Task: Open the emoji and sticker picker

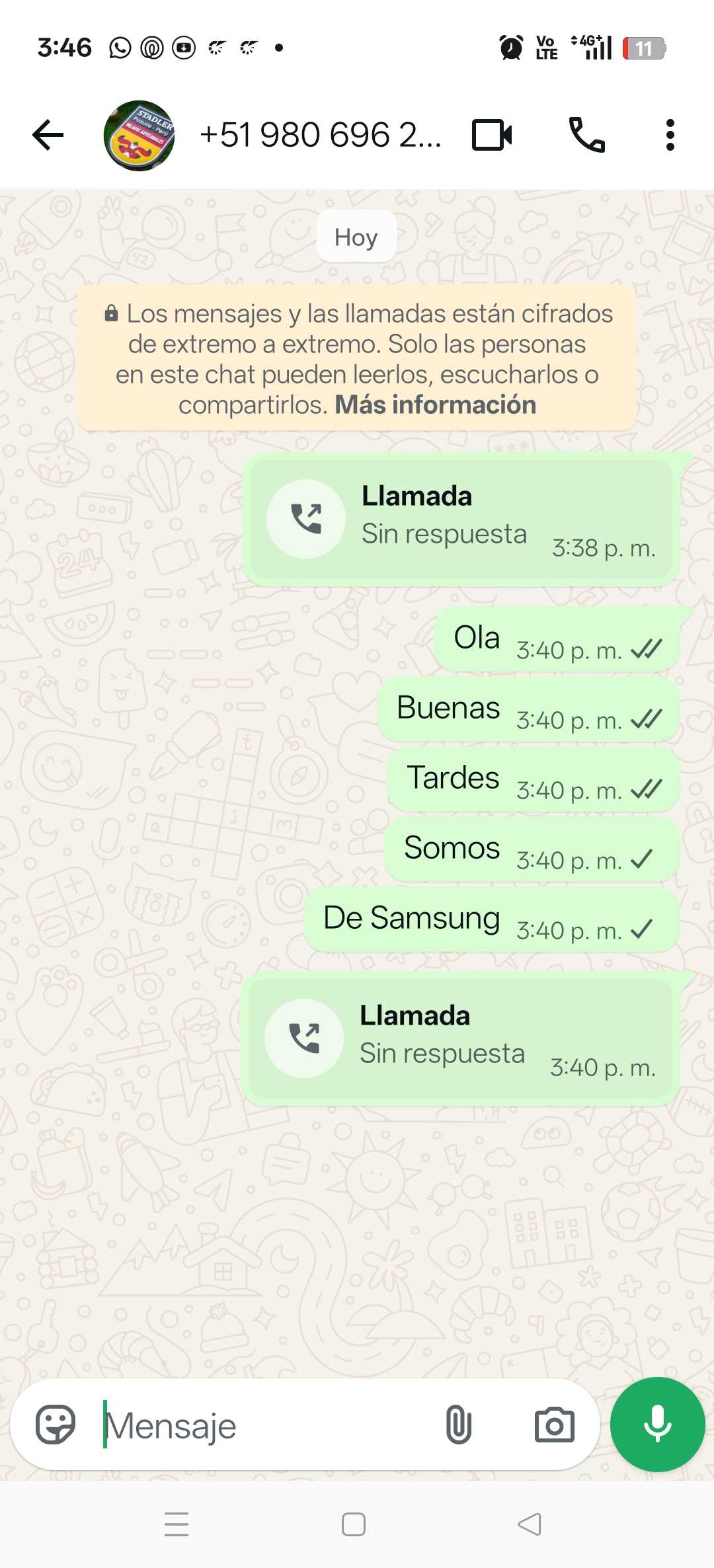Action: click(56, 1425)
